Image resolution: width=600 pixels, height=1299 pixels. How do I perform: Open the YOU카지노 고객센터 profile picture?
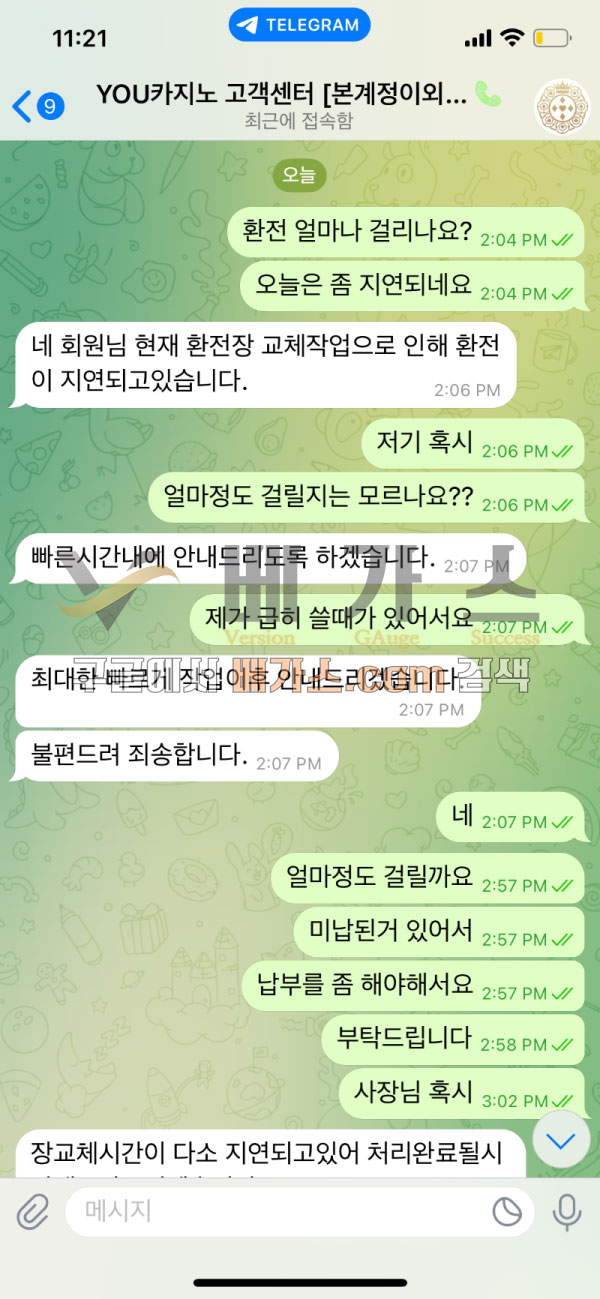point(561,105)
